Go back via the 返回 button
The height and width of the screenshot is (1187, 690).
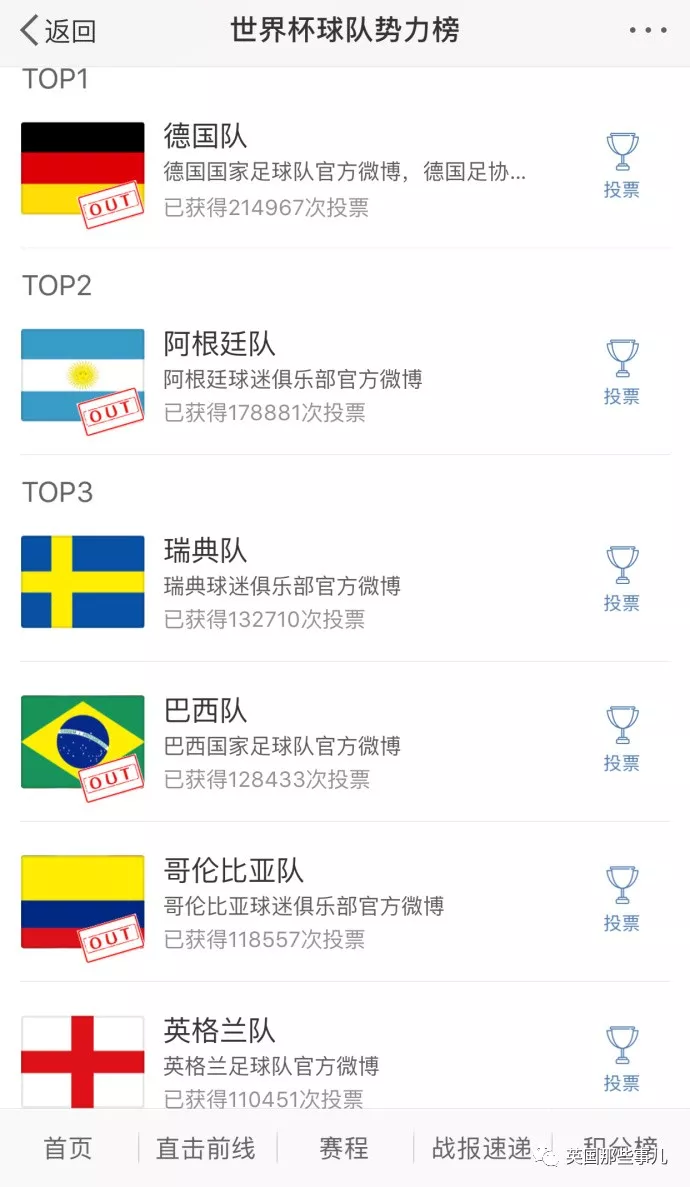58,31
